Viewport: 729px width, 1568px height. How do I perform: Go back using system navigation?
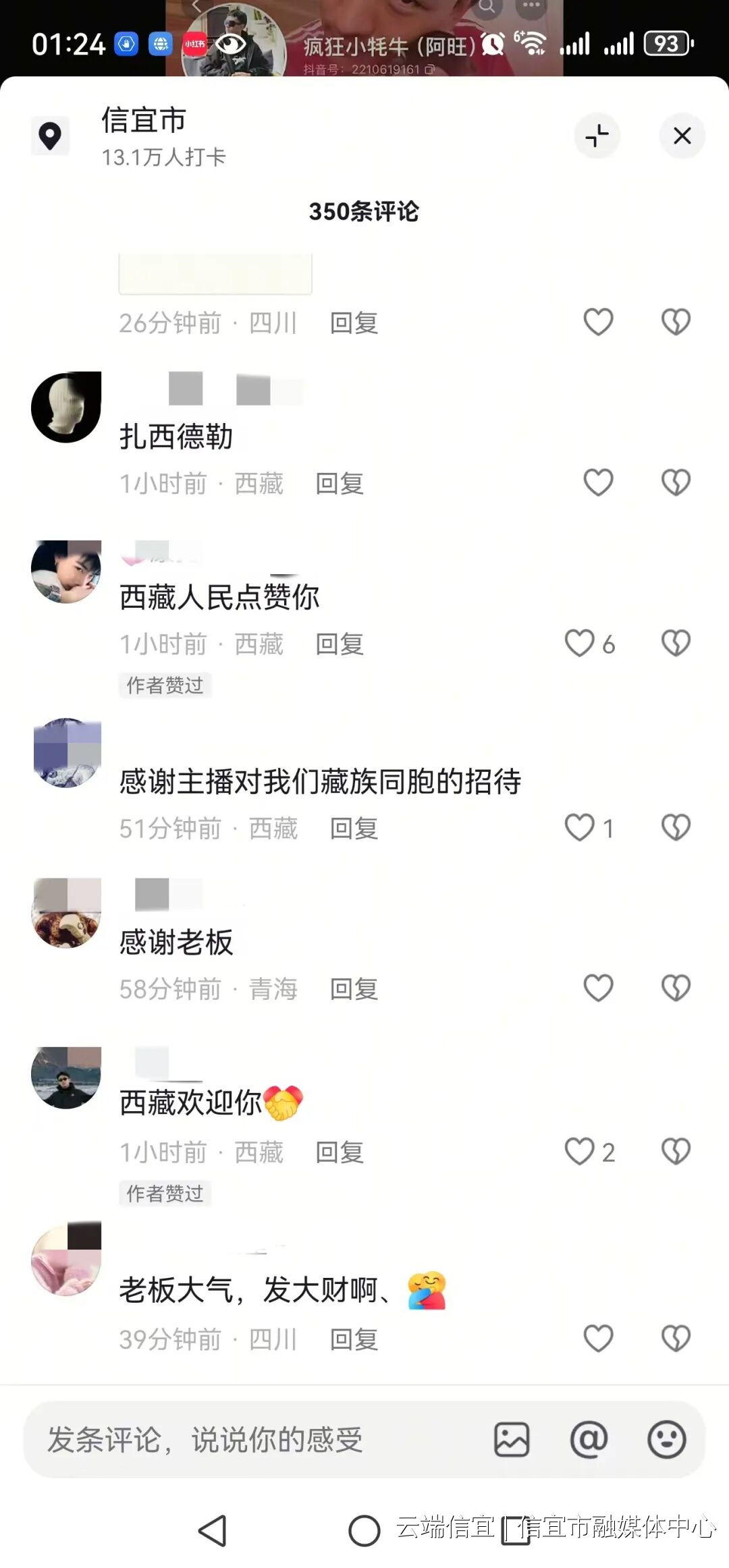213,1530
